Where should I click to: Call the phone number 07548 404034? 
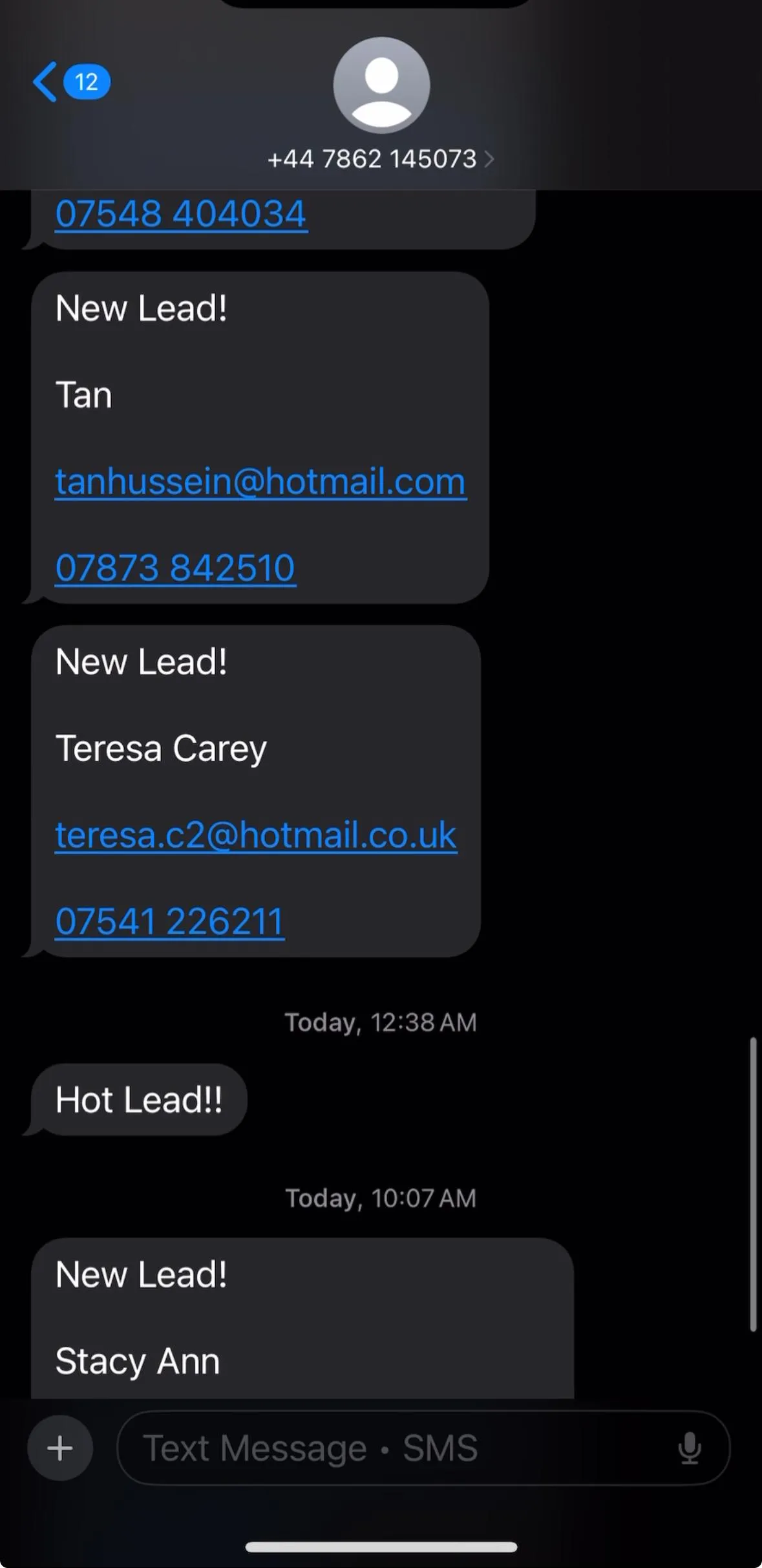181,214
